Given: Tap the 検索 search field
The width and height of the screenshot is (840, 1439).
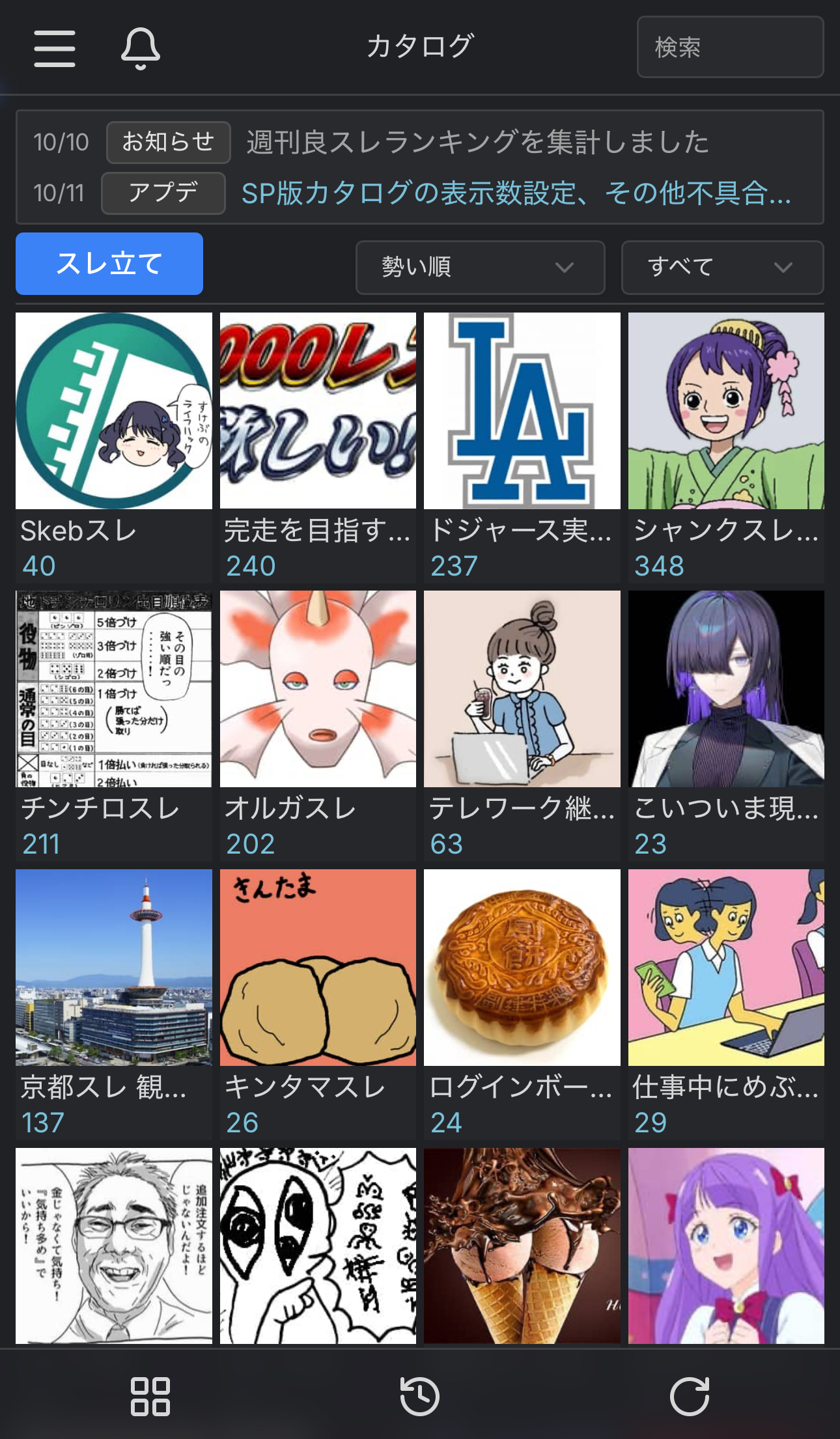Looking at the screenshot, I should [x=729, y=48].
